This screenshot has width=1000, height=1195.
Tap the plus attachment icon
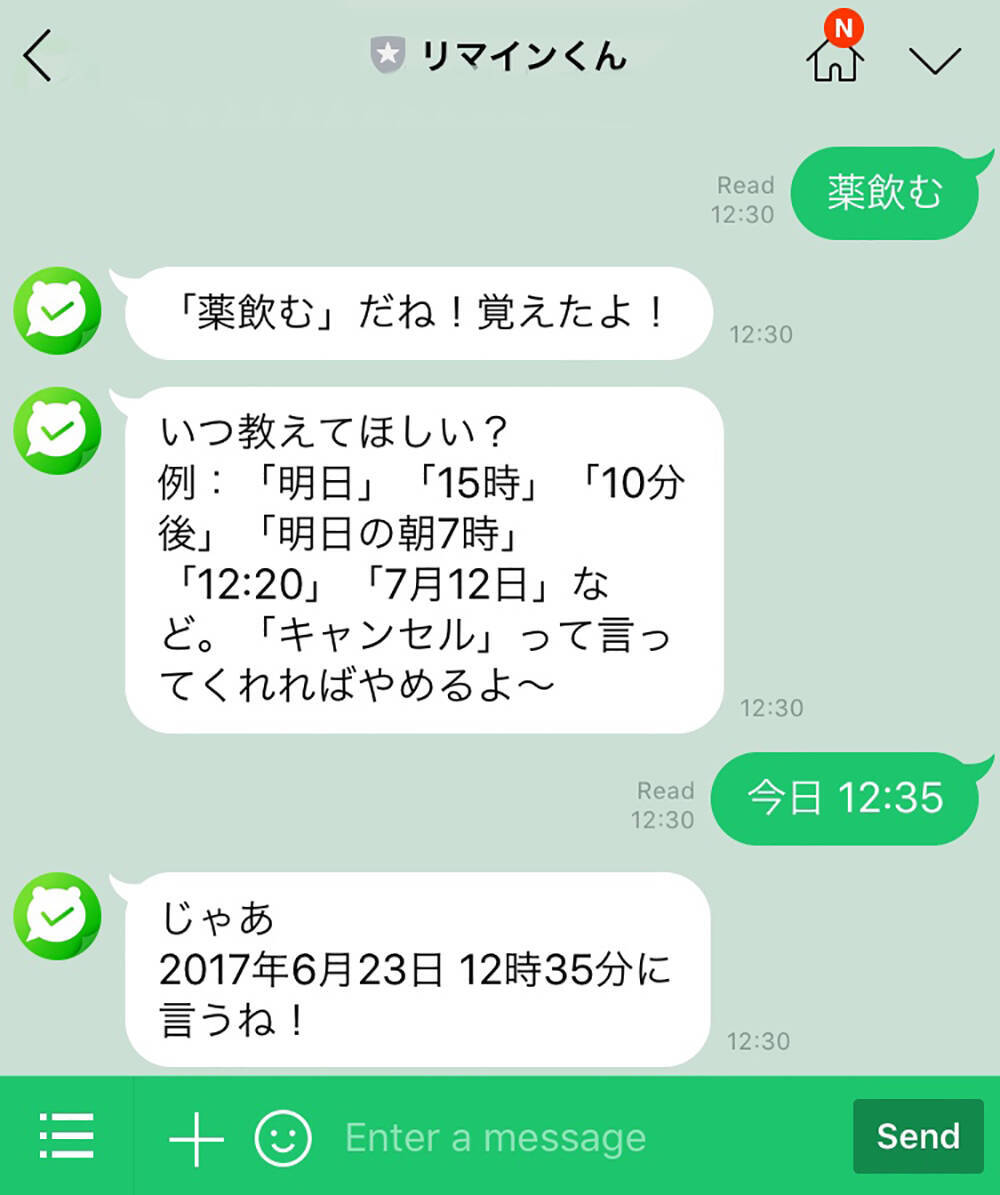pyautogui.click(x=196, y=1137)
